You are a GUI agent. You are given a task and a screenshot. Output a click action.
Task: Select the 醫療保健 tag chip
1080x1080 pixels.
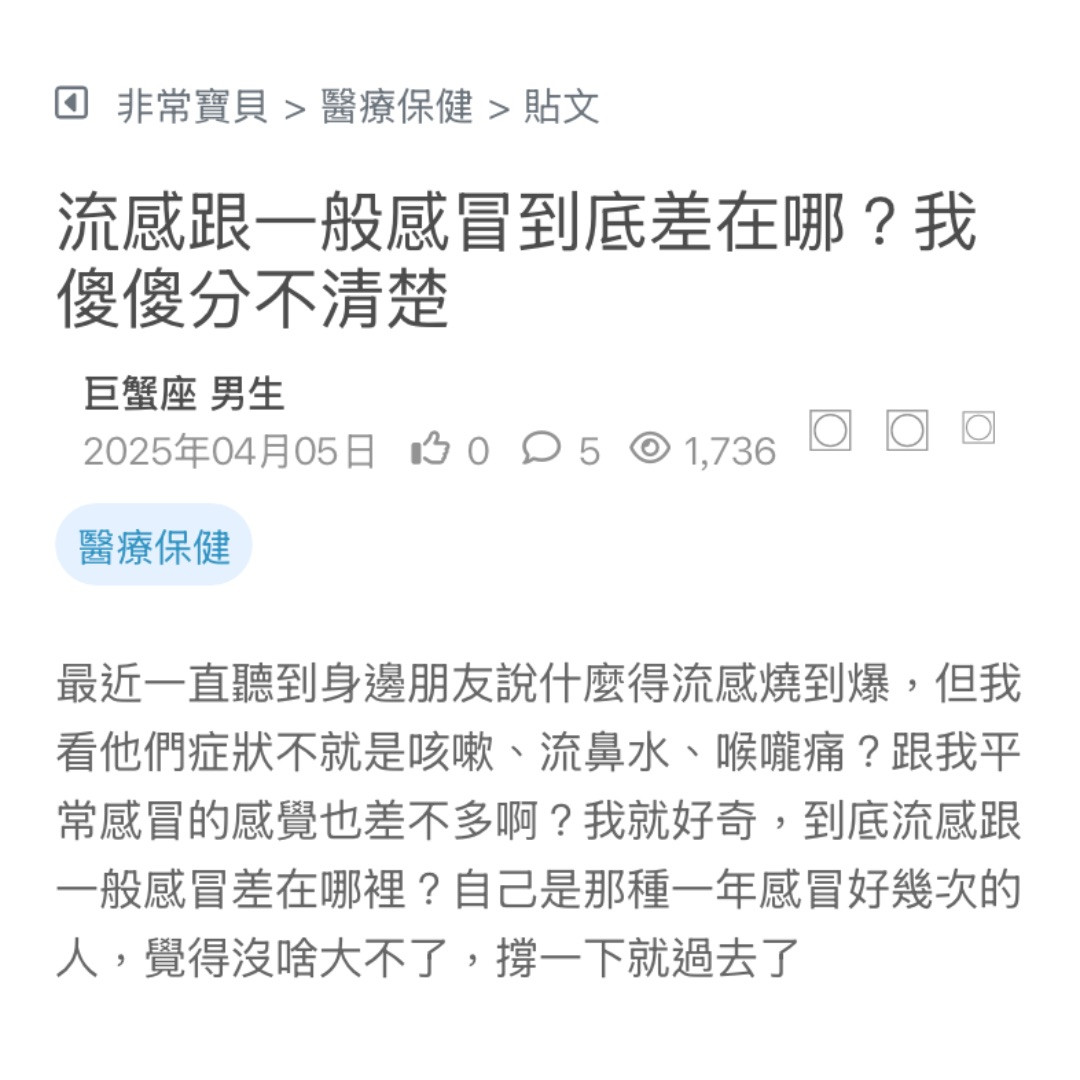point(154,546)
